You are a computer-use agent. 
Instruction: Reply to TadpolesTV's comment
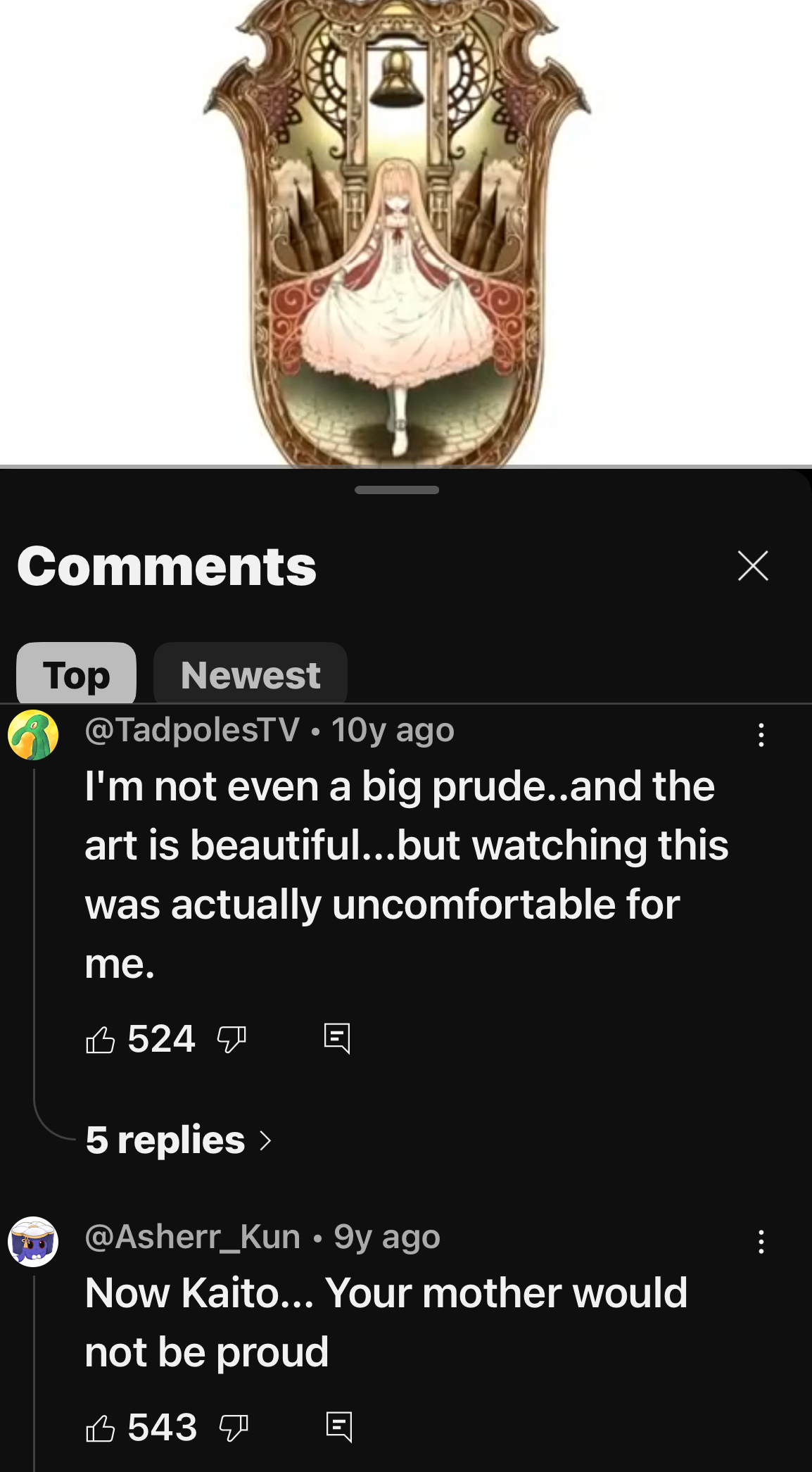coord(337,1038)
